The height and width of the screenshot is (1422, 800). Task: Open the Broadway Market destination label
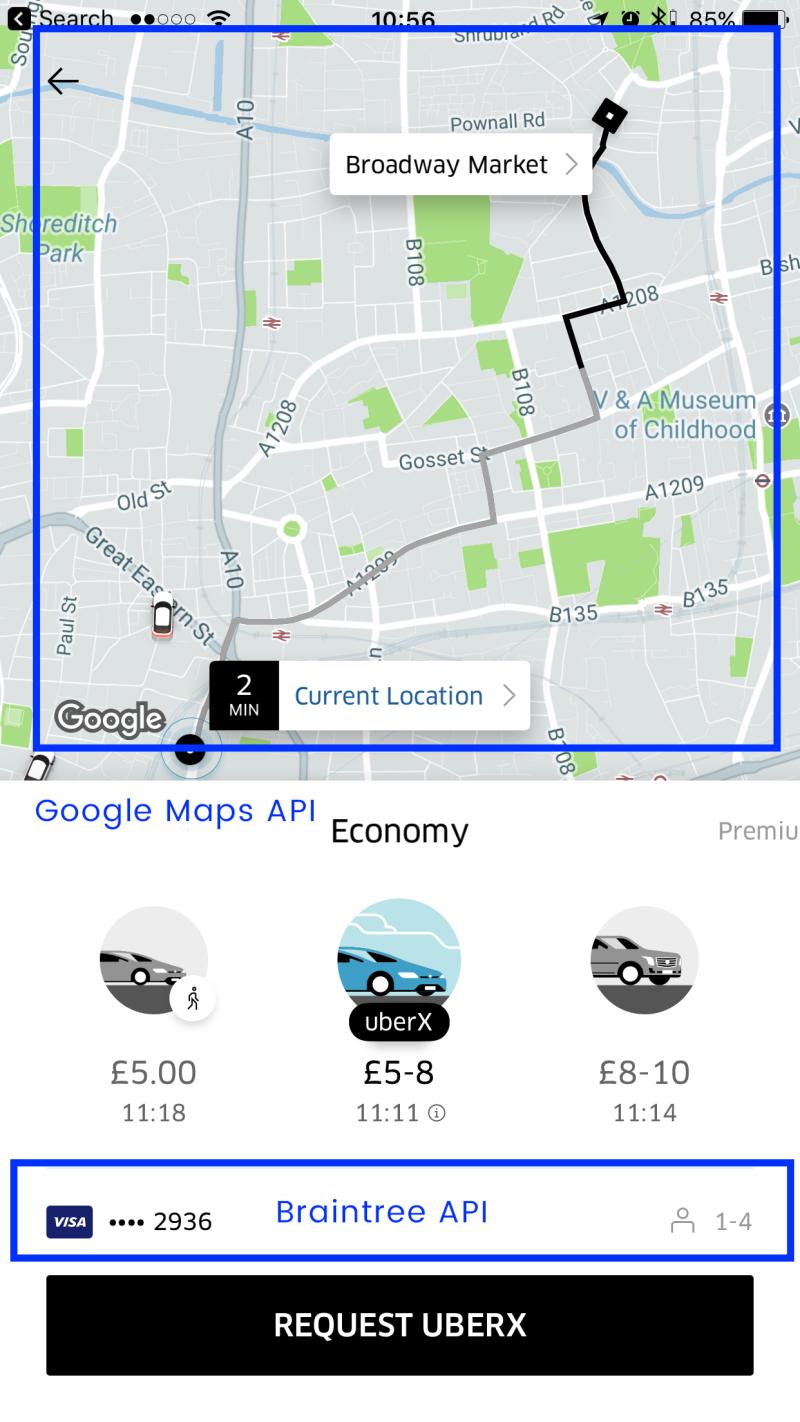pyautogui.click(x=460, y=165)
